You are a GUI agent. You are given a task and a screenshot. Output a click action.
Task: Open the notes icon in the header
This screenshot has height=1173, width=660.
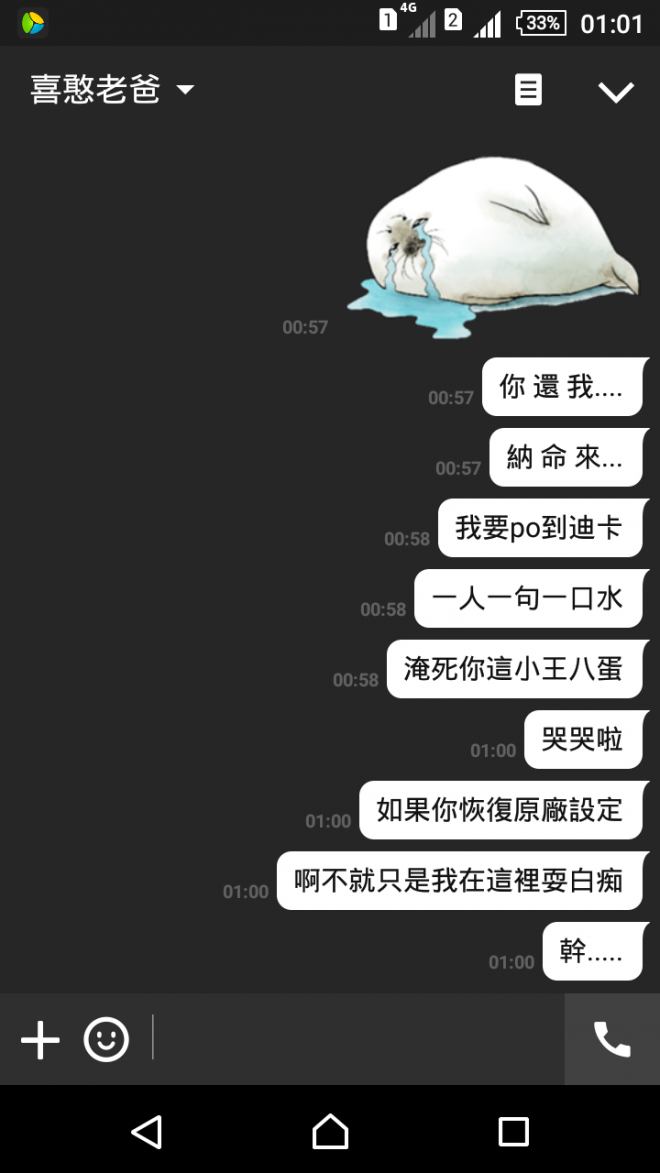528,90
